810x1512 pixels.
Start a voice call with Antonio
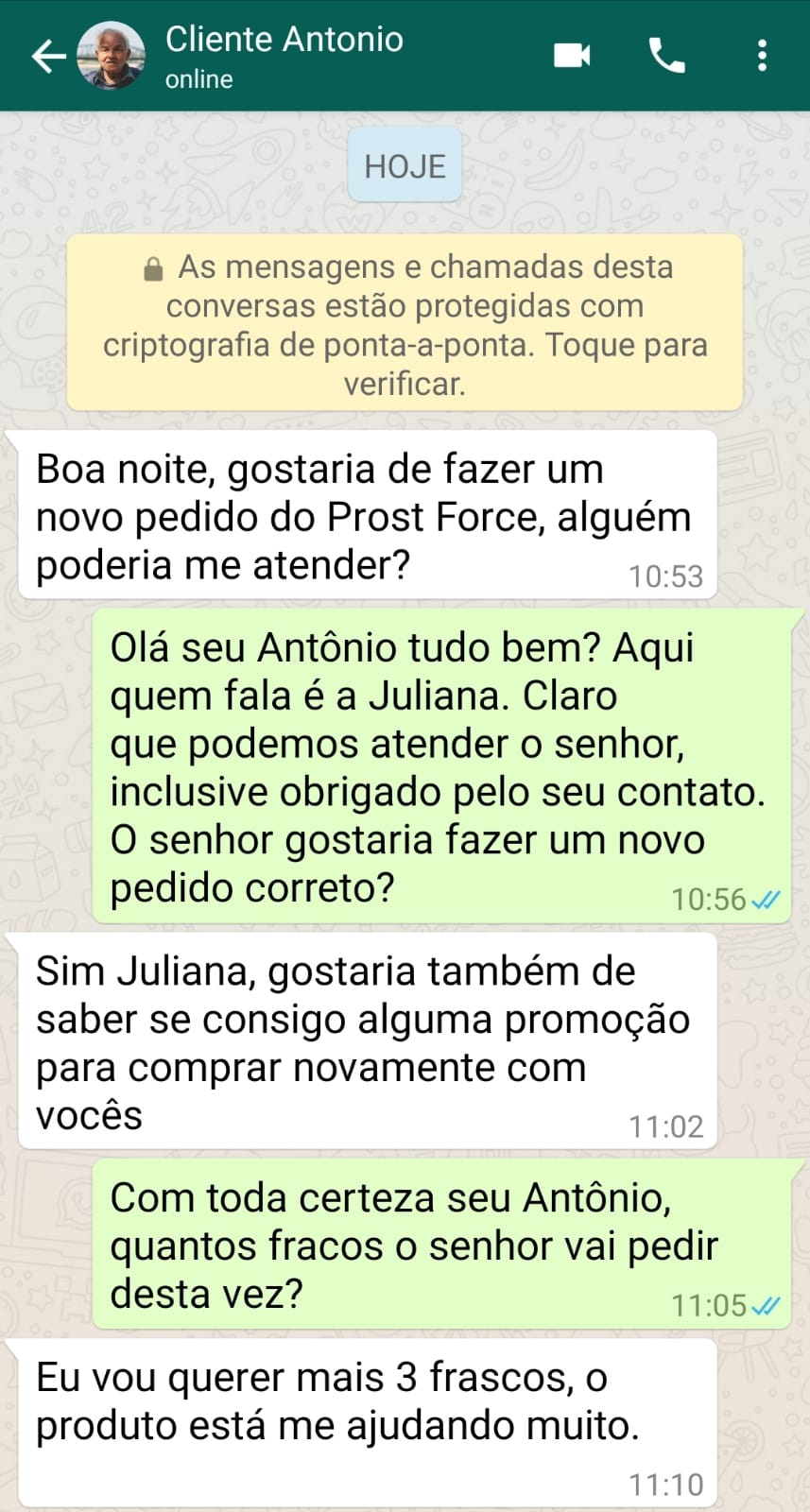click(x=666, y=56)
